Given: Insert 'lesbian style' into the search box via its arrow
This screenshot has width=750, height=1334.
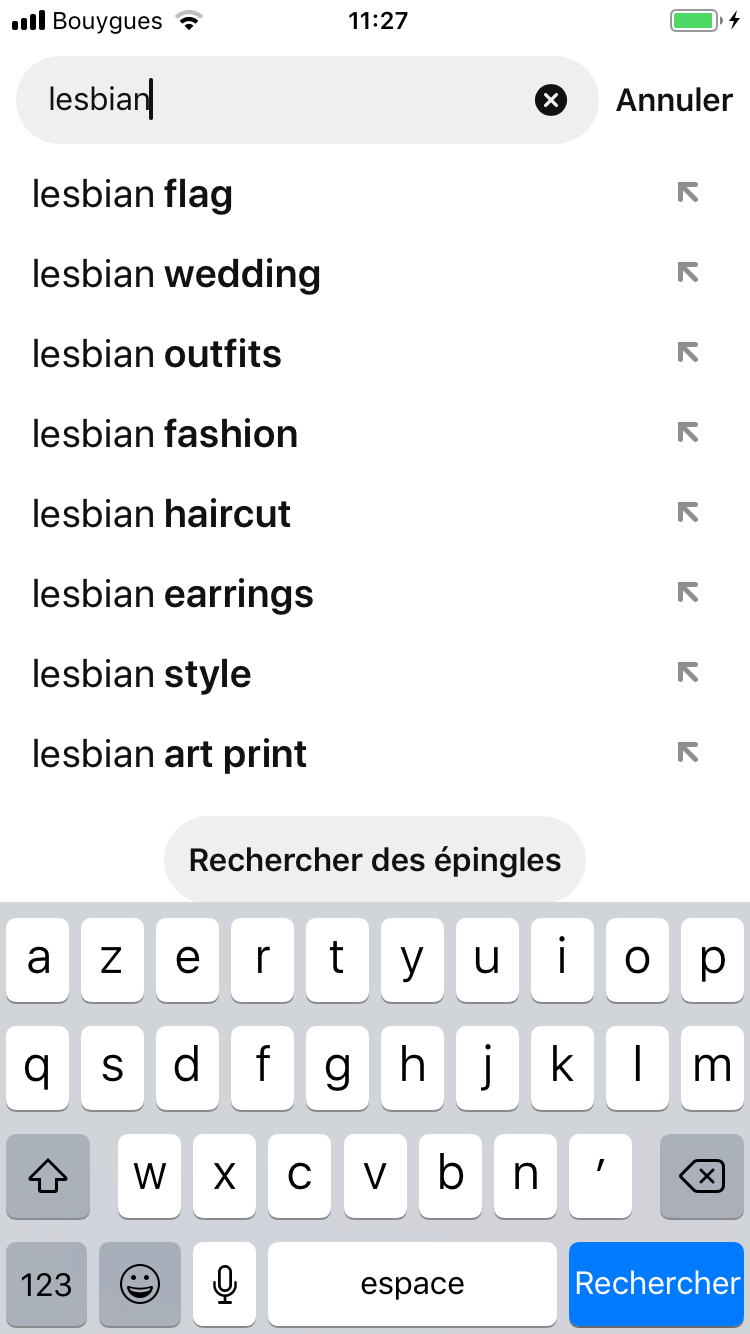Looking at the screenshot, I should (x=687, y=672).
